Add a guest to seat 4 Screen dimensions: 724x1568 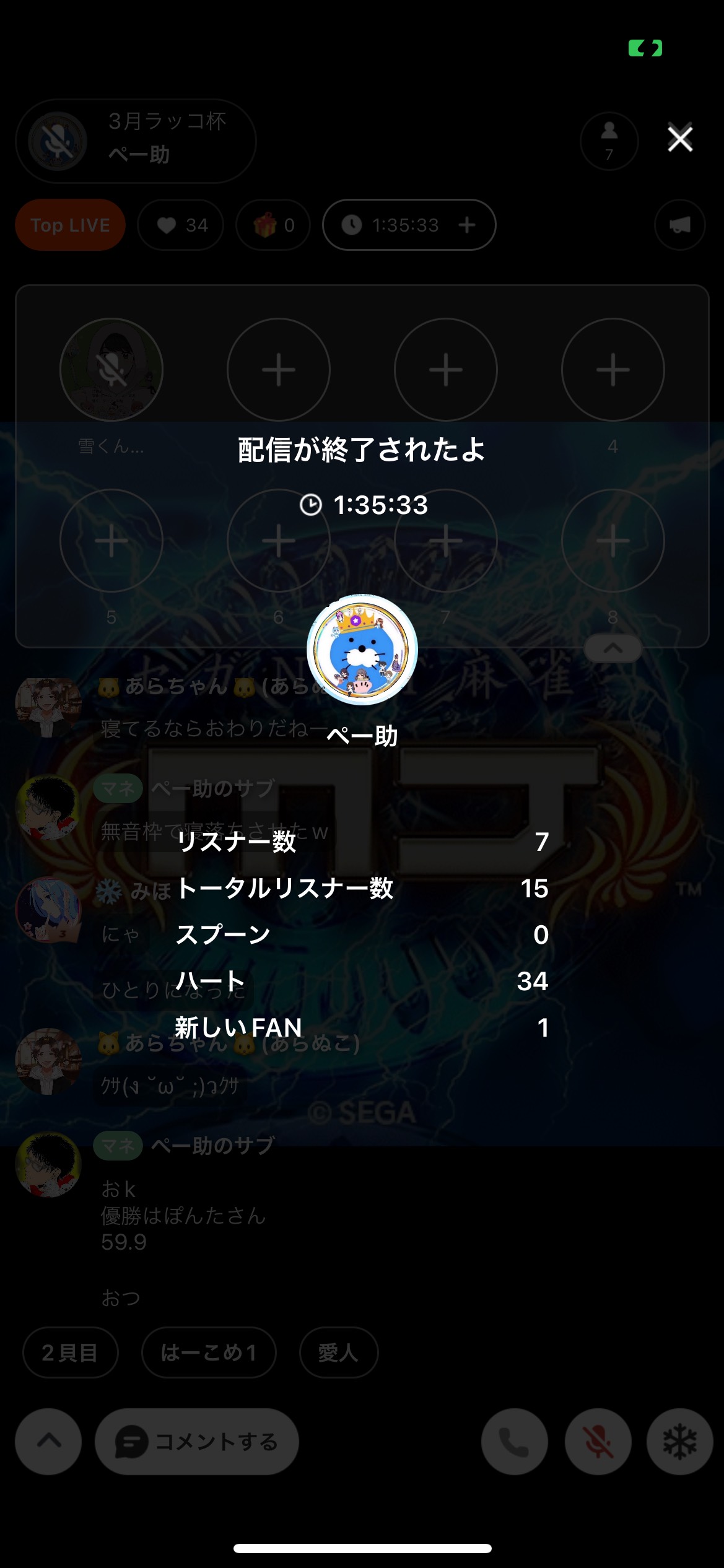(613, 370)
